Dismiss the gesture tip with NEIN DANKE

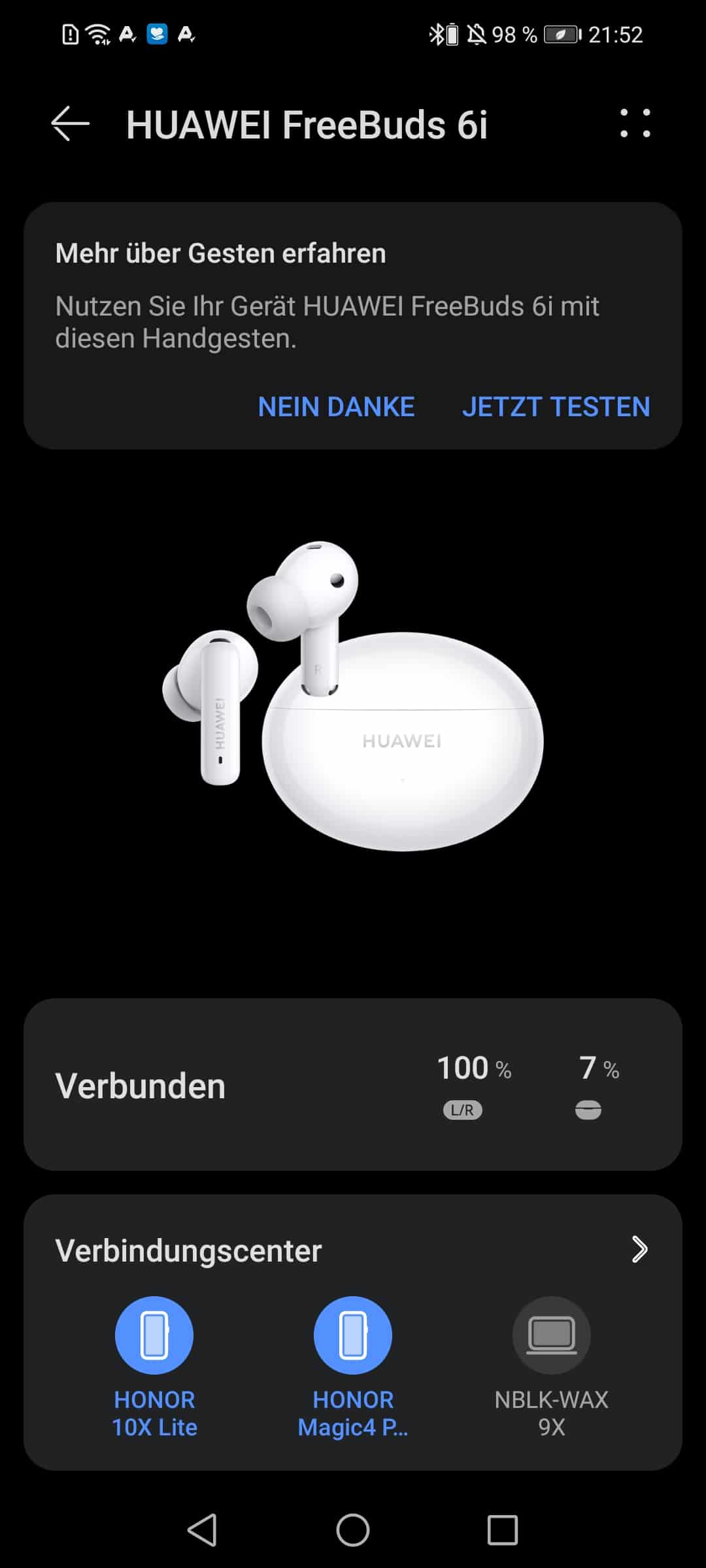pos(336,407)
